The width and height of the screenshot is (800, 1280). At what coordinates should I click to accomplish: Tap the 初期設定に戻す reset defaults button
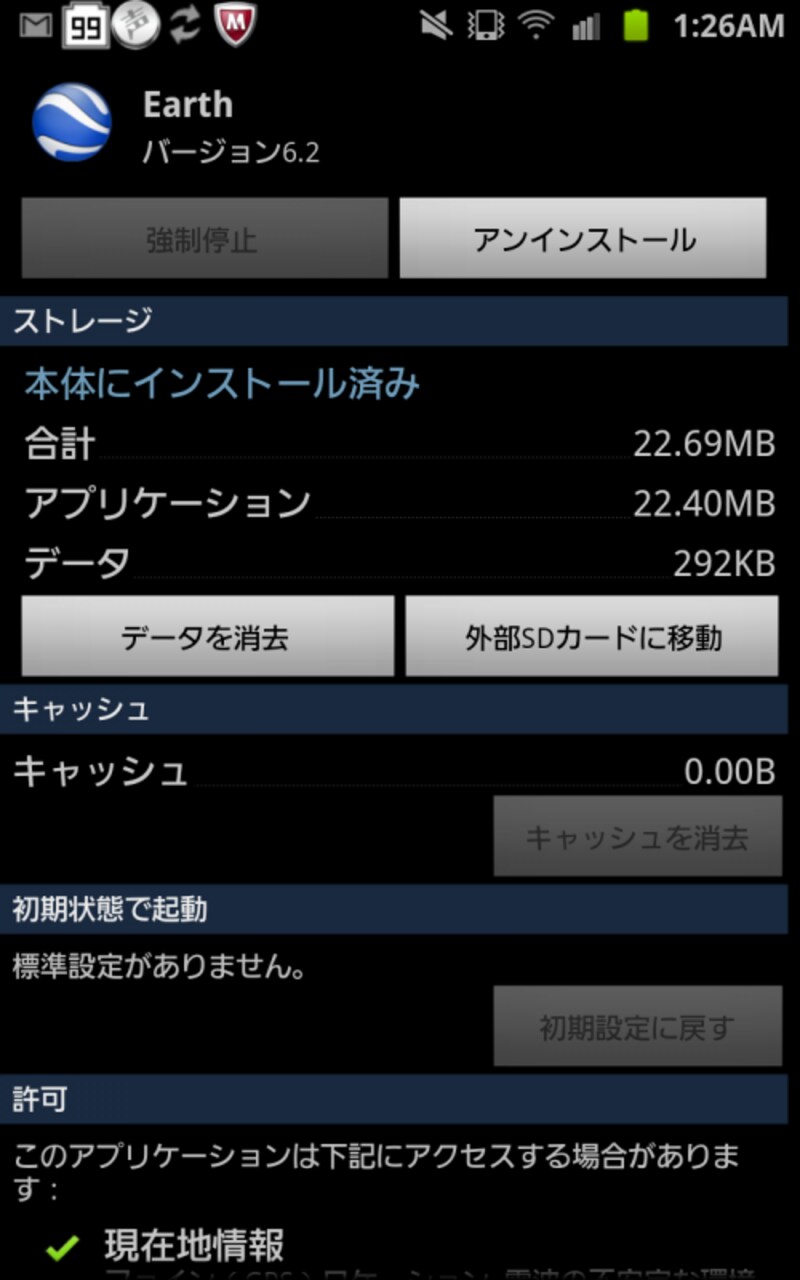[x=637, y=1026]
